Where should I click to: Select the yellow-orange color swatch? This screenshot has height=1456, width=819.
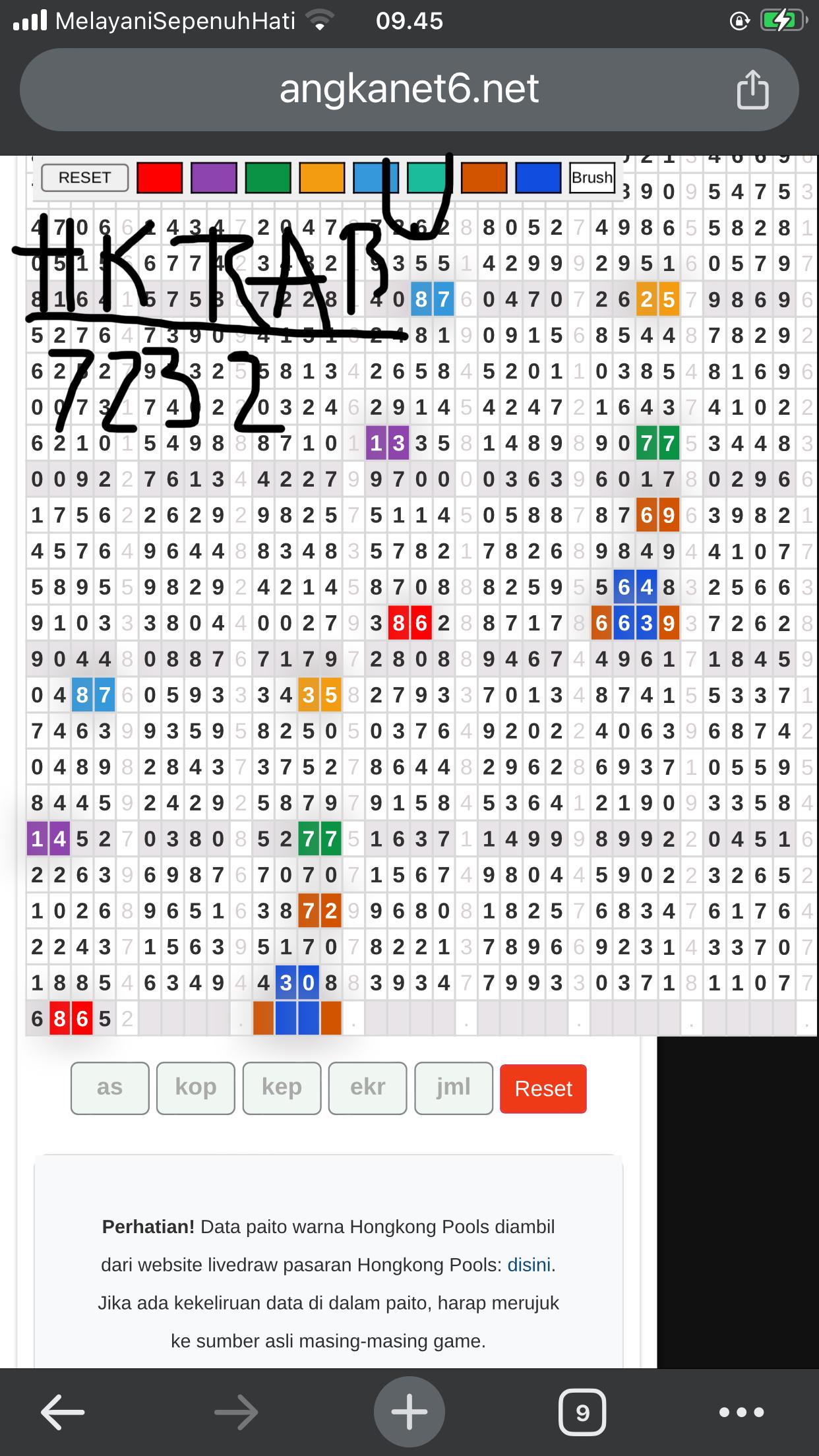pos(322,178)
